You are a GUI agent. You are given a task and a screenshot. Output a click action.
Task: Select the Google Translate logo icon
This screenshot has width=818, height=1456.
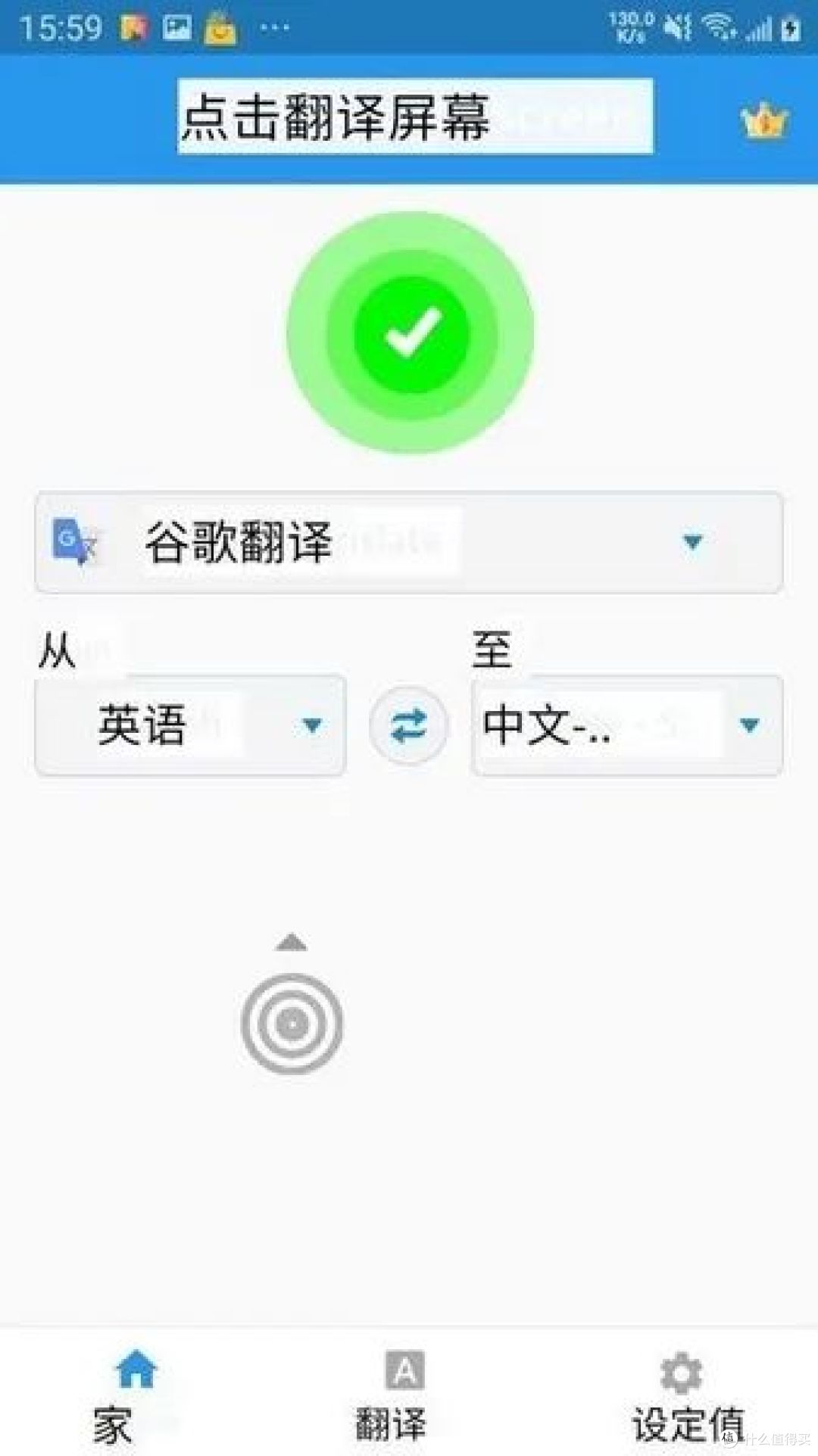[73, 541]
